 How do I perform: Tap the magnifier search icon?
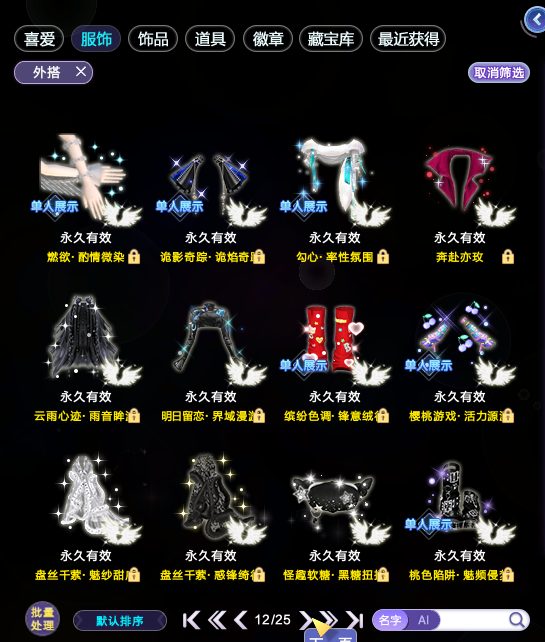tap(517, 620)
